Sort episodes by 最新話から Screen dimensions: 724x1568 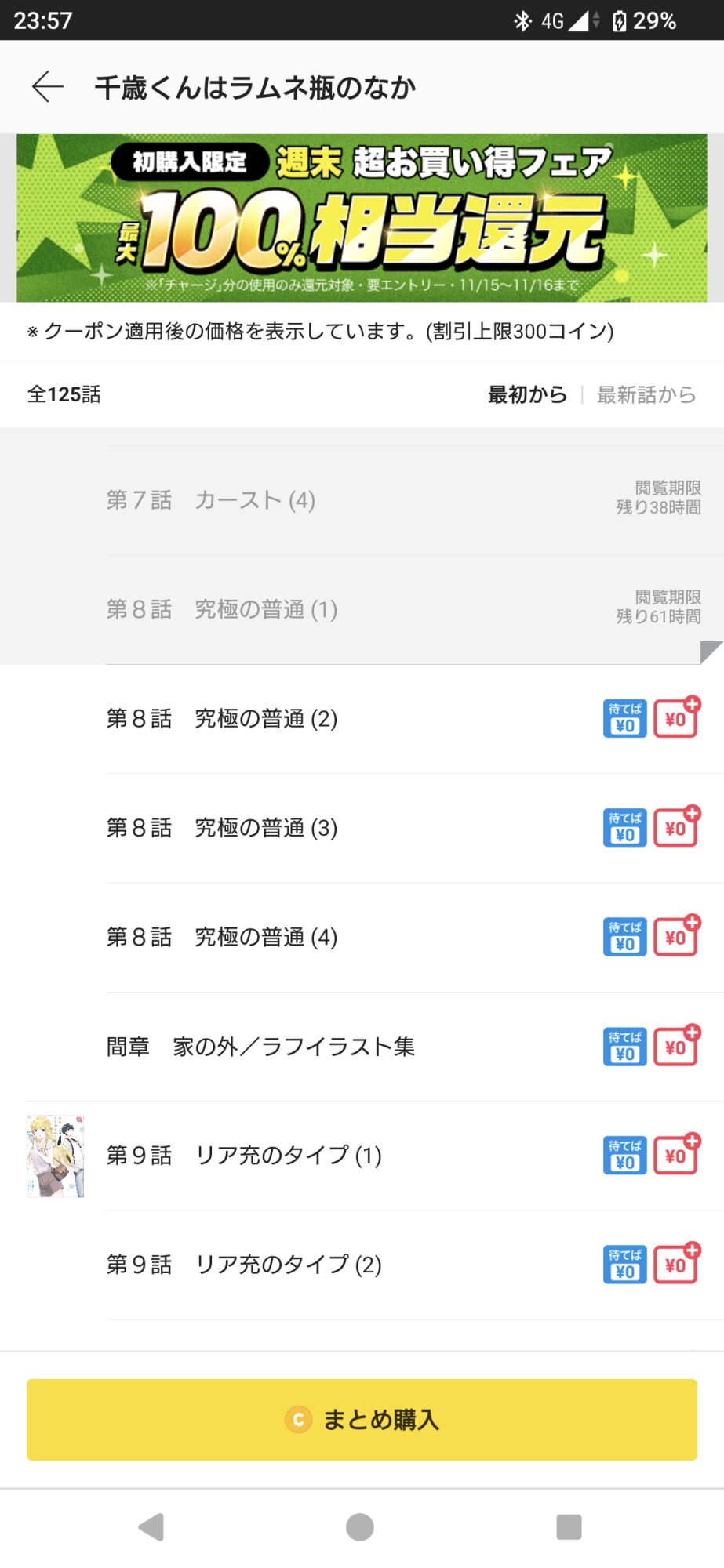pyautogui.click(x=646, y=394)
